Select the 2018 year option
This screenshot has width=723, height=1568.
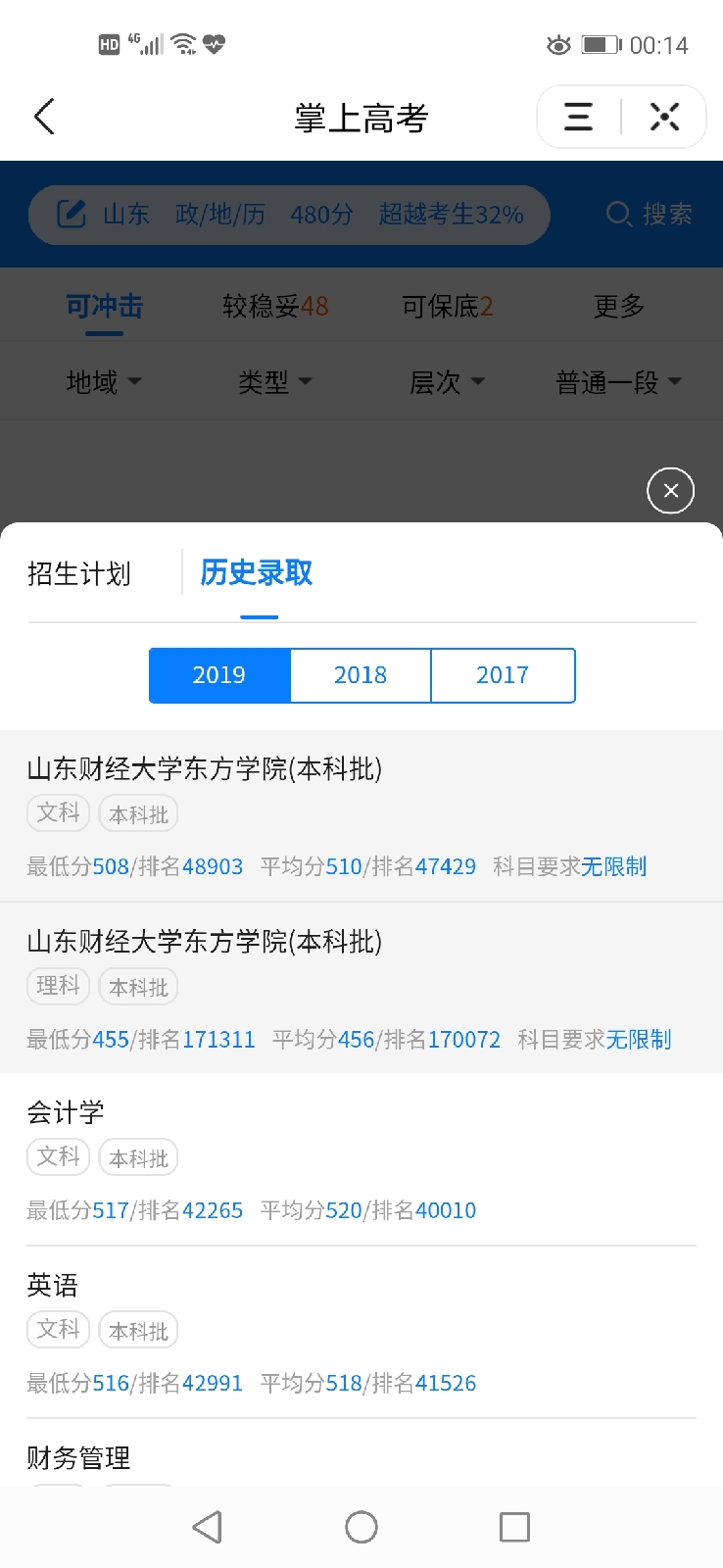pyautogui.click(x=360, y=675)
